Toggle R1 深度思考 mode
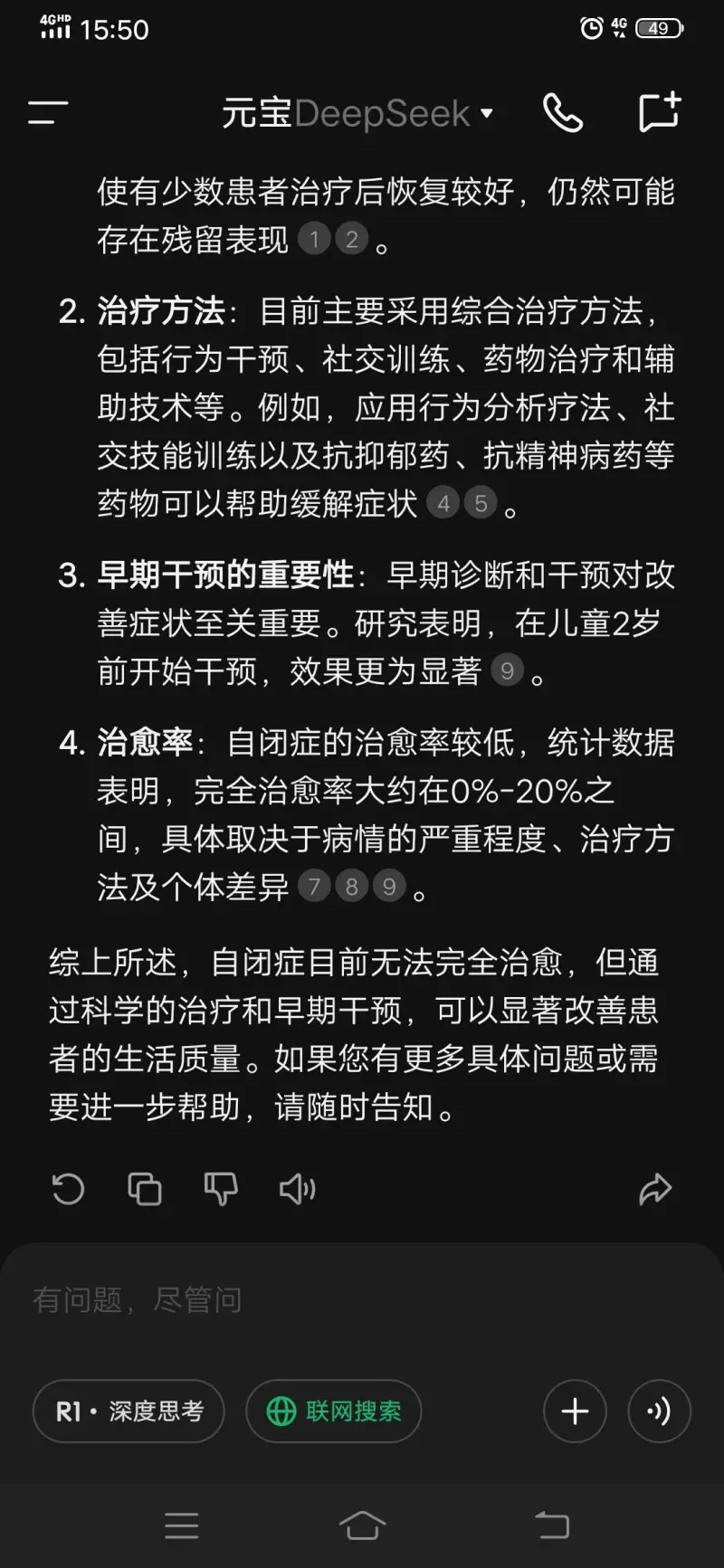 (129, 1411)
